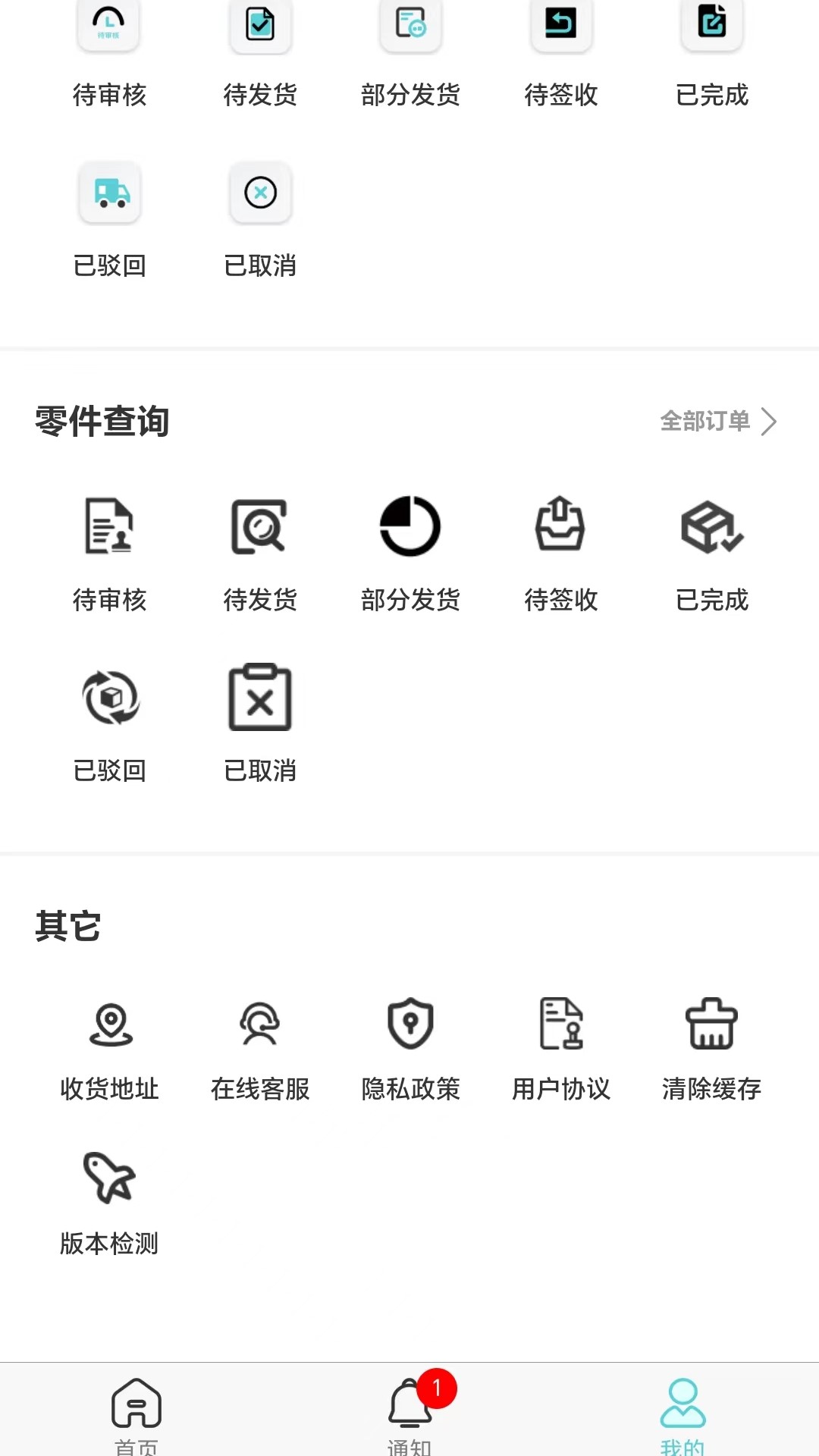
Task: Open the 待发货 teal checklist icon
Action: tap(259, 27)
